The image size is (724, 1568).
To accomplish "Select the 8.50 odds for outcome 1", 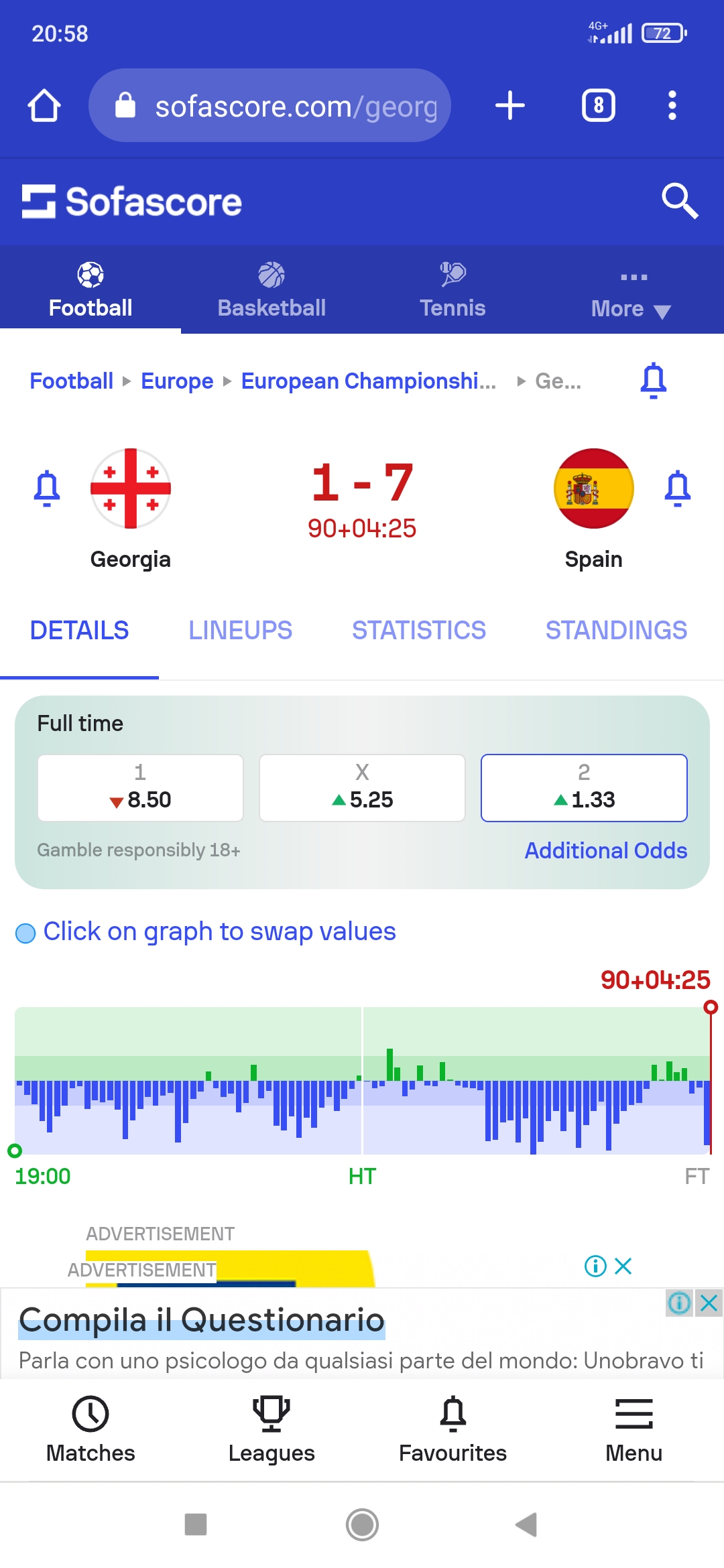I will (140, 788).
